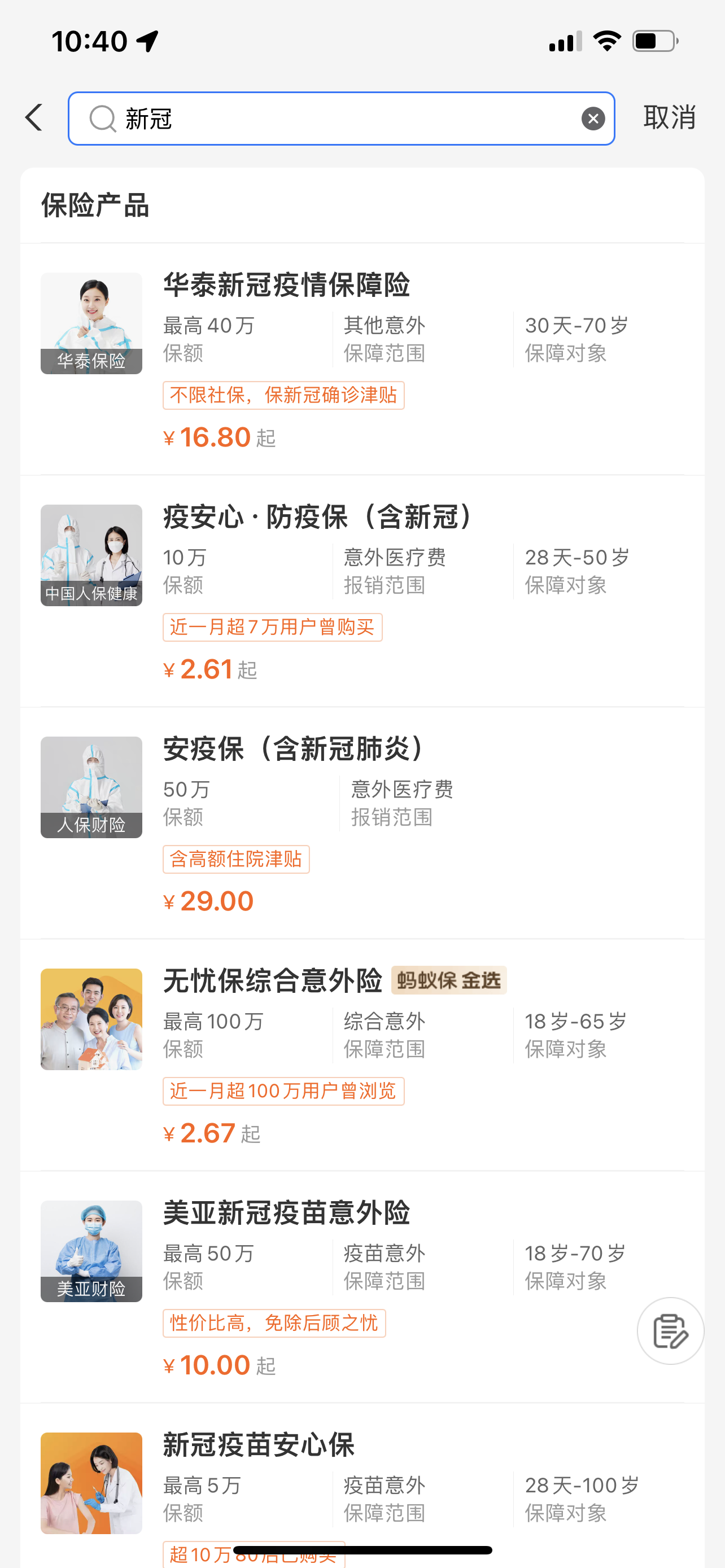Select 美亚新冠疫苗意外险 product

tap(286, 1213)
